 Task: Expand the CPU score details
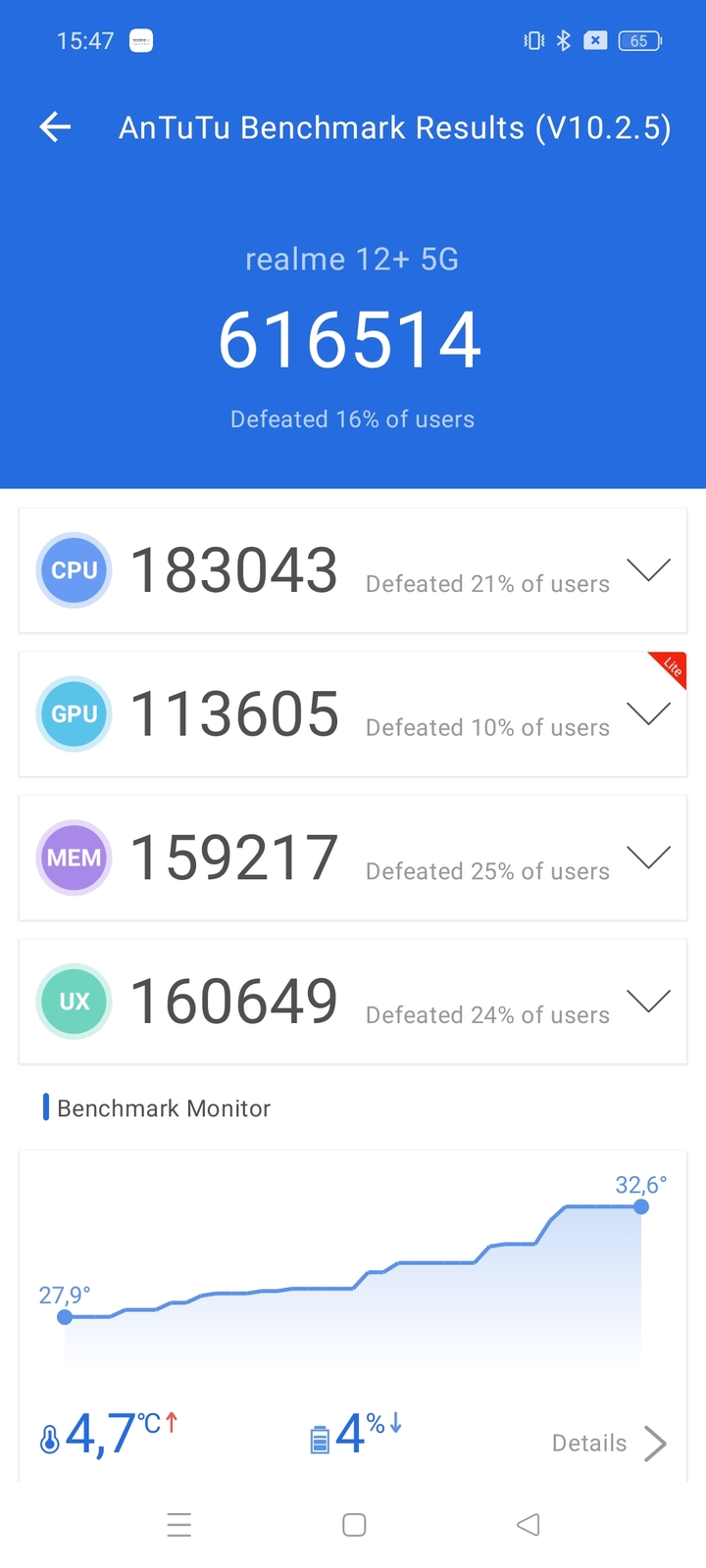tap(648, 569)
